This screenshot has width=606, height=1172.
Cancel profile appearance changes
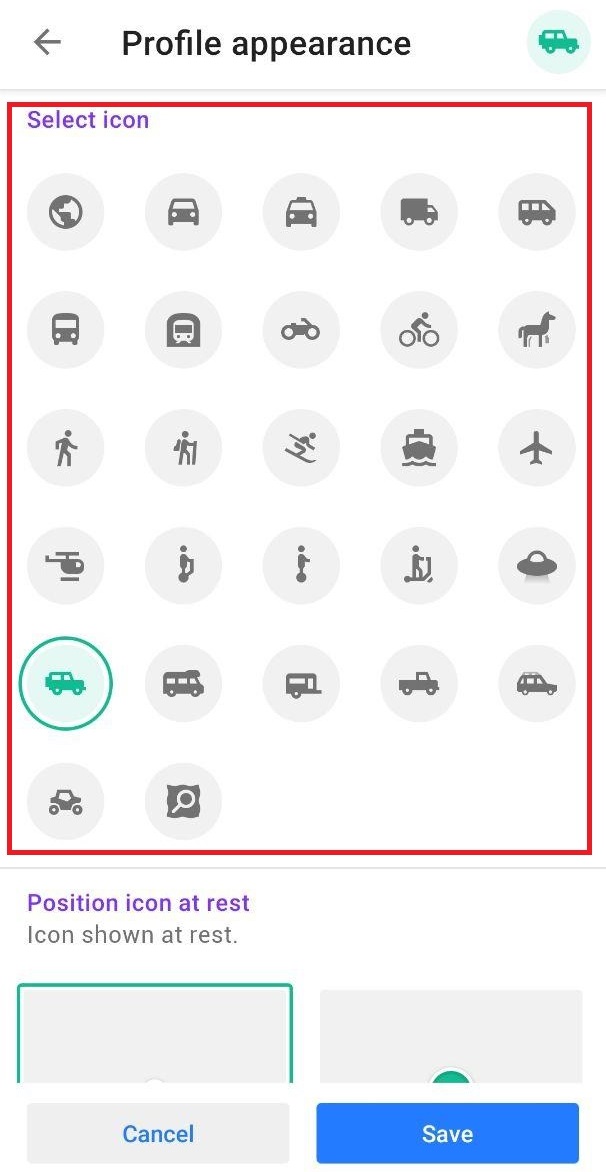coord(158,1133)
